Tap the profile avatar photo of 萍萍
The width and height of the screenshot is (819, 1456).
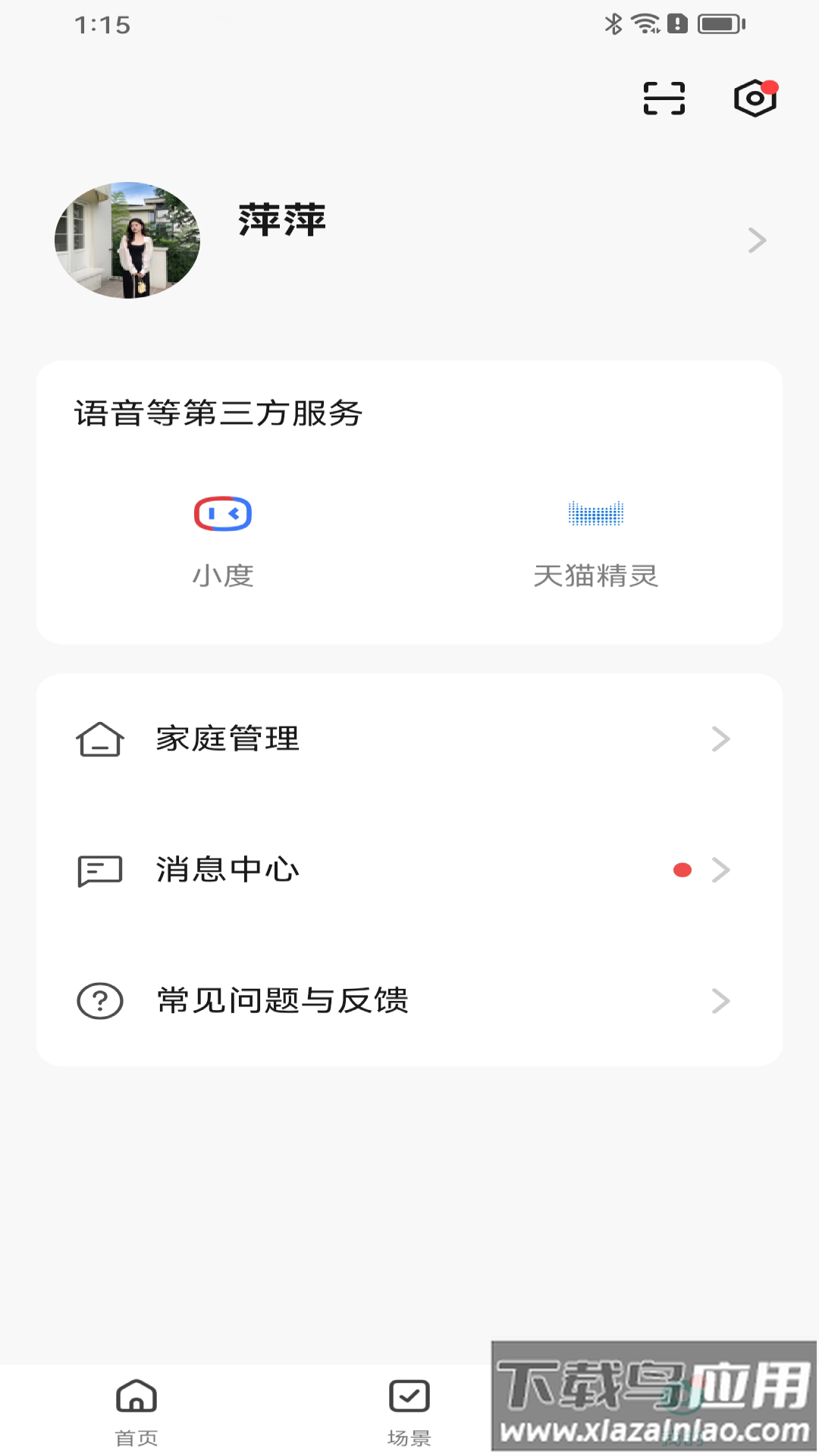(129, 241)
